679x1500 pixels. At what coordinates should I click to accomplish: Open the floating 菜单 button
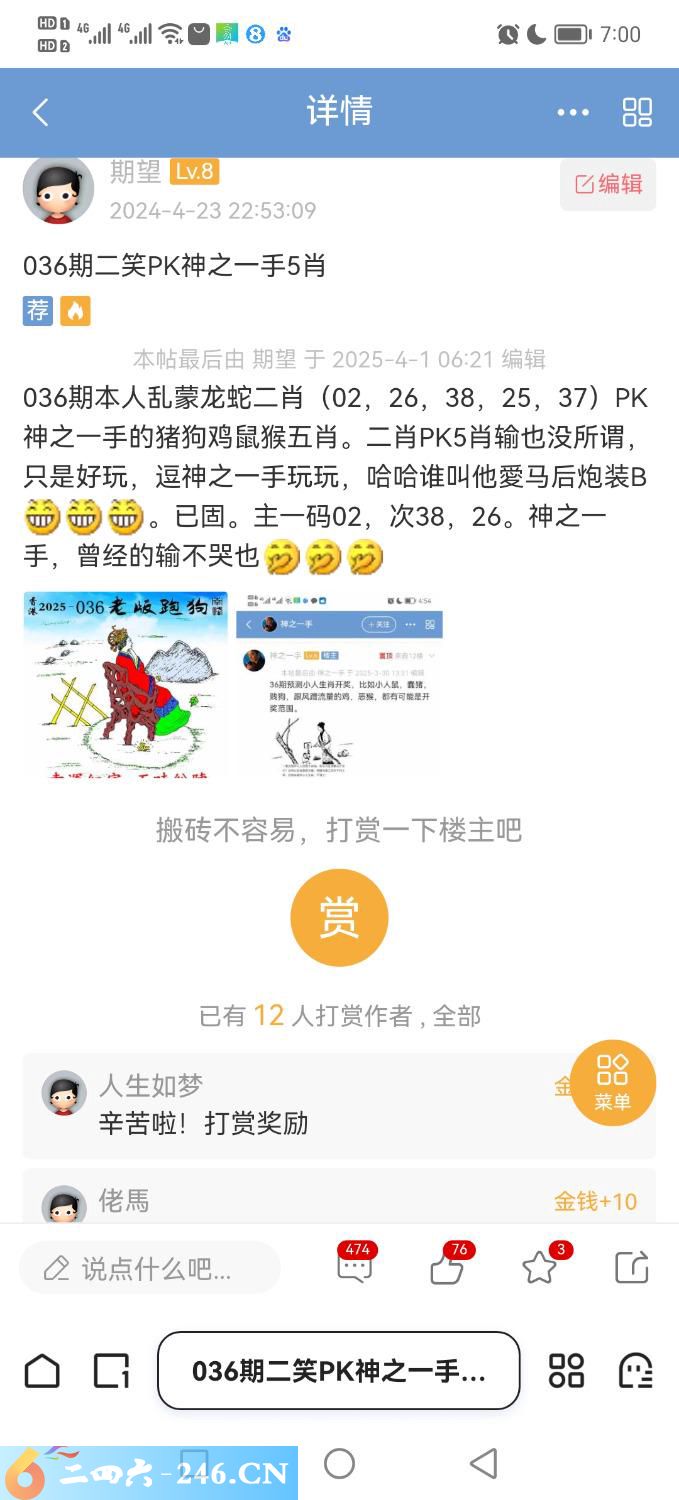point(612,1082)
